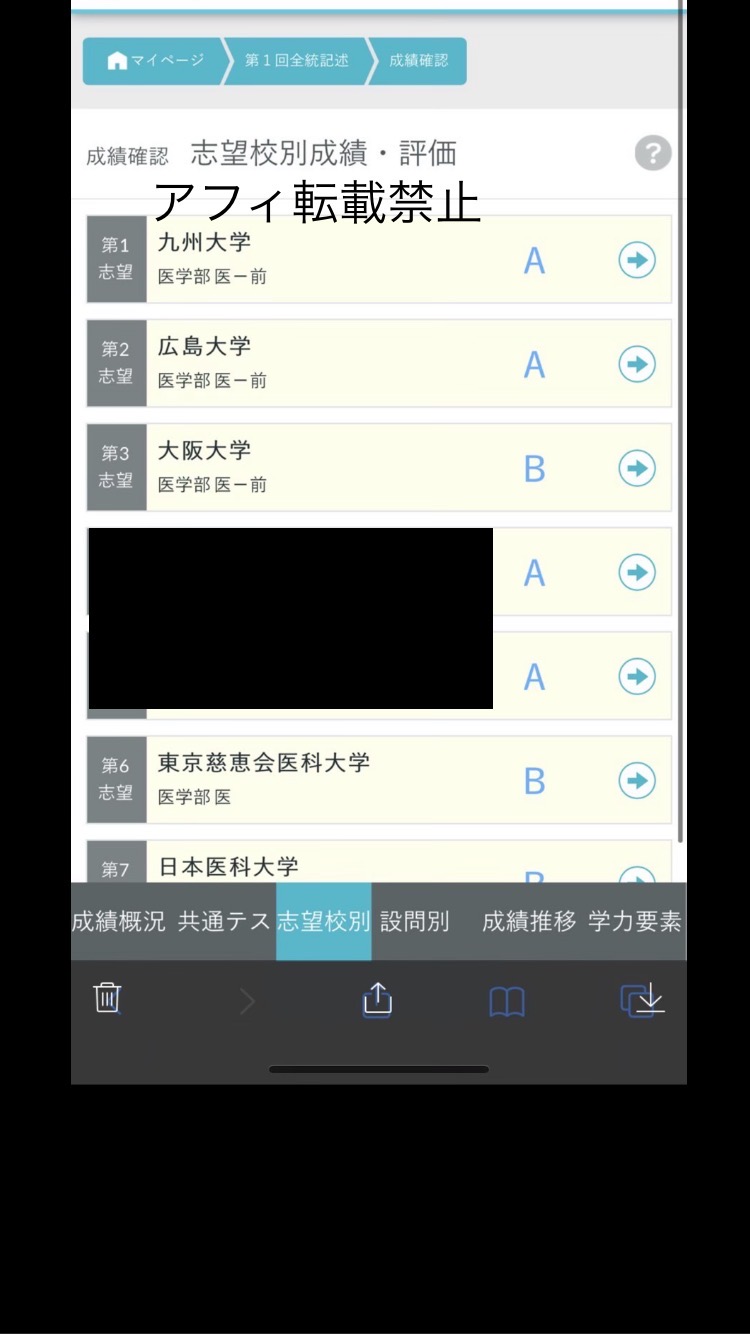Screen dimensions: 750x1334
Task: Open 九州大学 first-choice result details
Action: click(636, 260)
